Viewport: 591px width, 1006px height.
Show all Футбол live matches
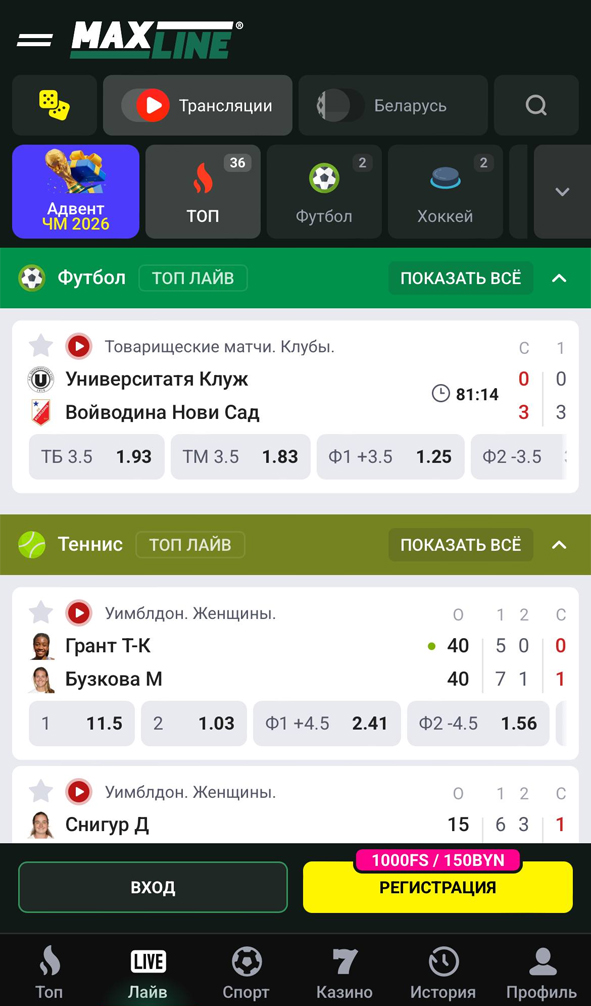461,278
